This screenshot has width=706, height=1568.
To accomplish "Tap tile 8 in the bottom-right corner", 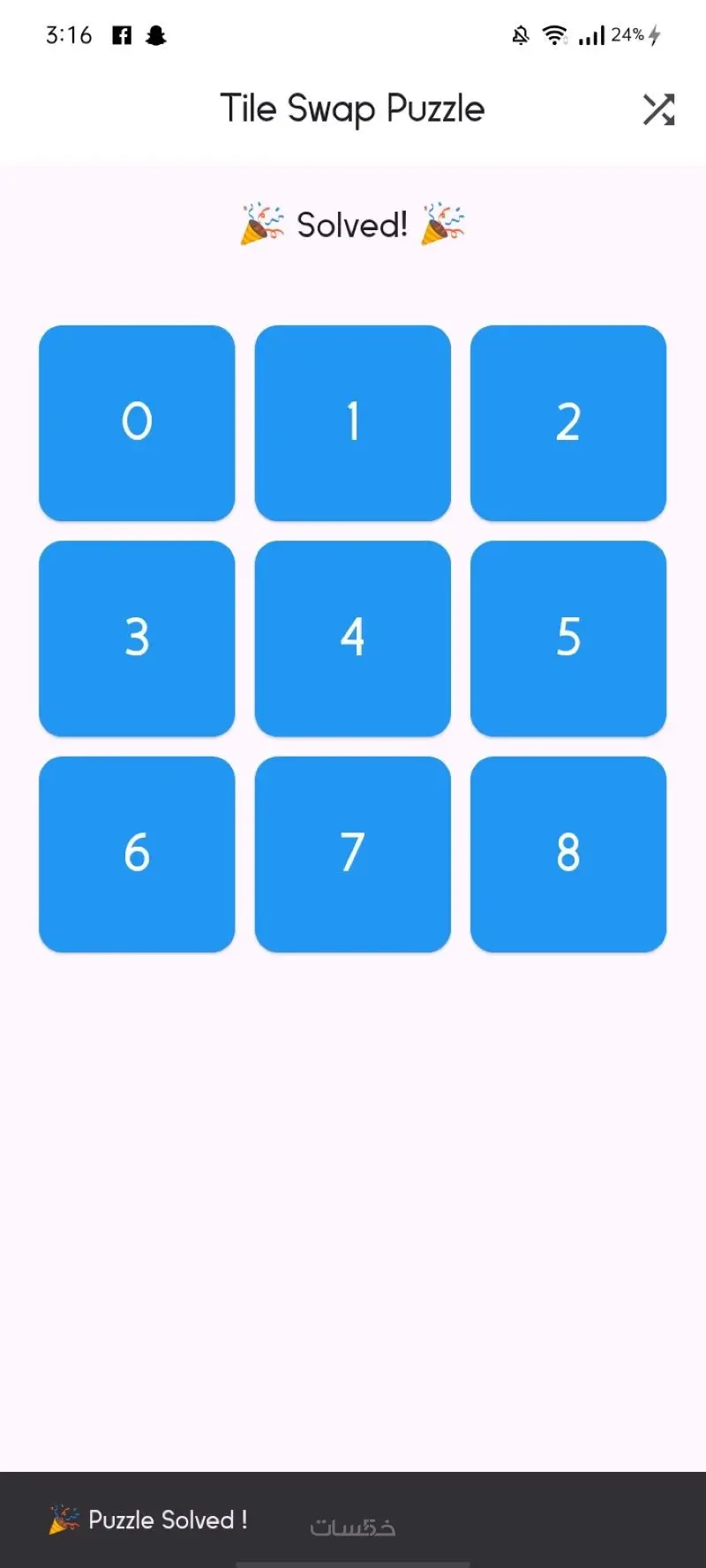I will tap(568, 853).
